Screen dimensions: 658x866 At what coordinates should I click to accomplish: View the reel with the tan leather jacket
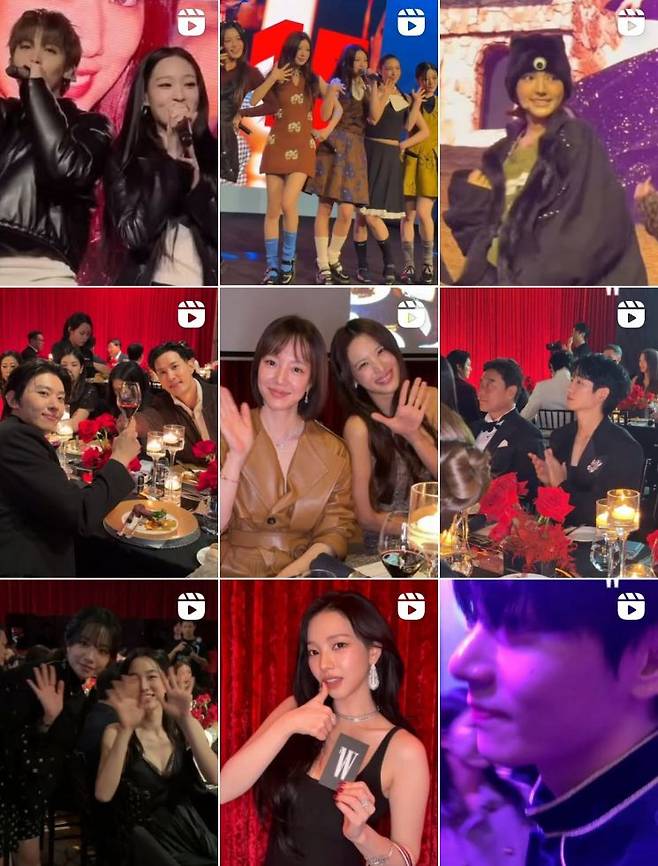click(328, 432)
